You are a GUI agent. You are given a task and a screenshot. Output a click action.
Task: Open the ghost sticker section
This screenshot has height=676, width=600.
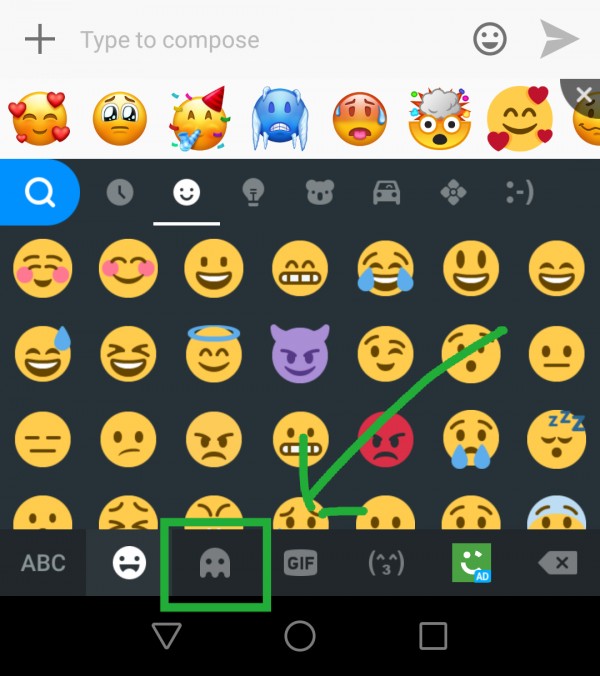point(214,564)
